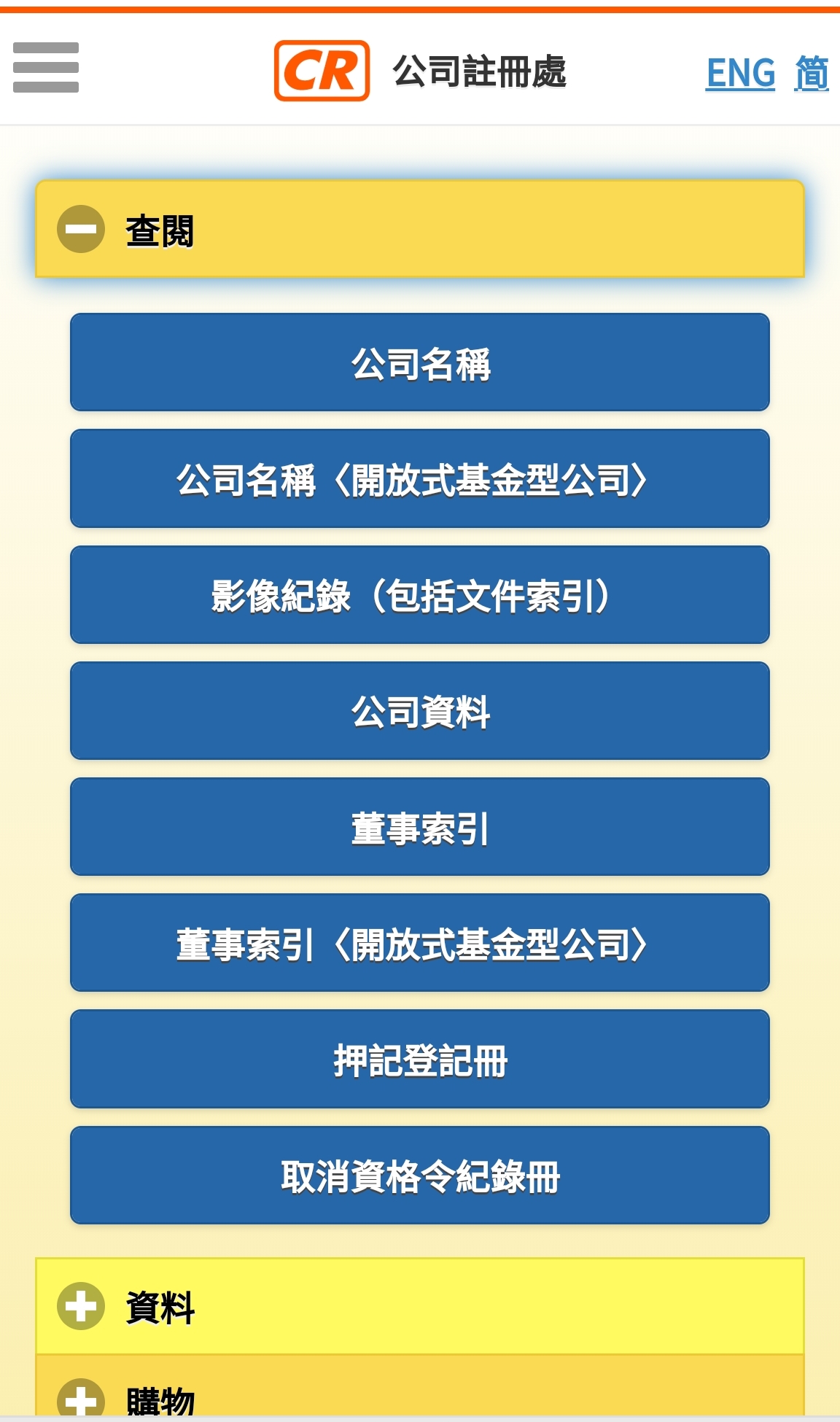Viewport: 840px width, 1422px height.
Task: Open 押記登記冊
Action: click(x=420, y=1059)
